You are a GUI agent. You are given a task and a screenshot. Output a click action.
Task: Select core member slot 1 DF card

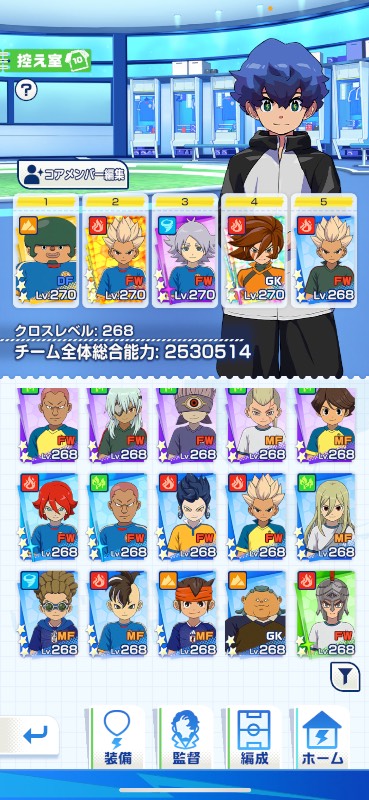(x=46, y=251)
